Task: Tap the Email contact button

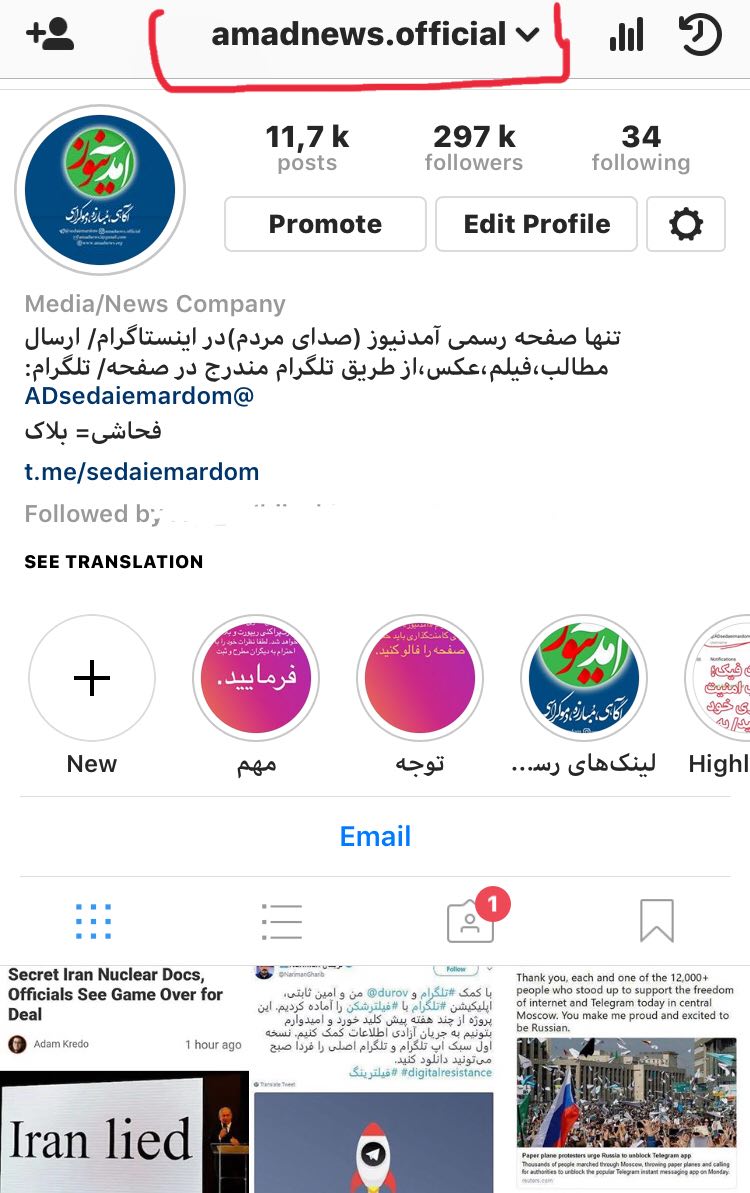Action: pos(375,836)
